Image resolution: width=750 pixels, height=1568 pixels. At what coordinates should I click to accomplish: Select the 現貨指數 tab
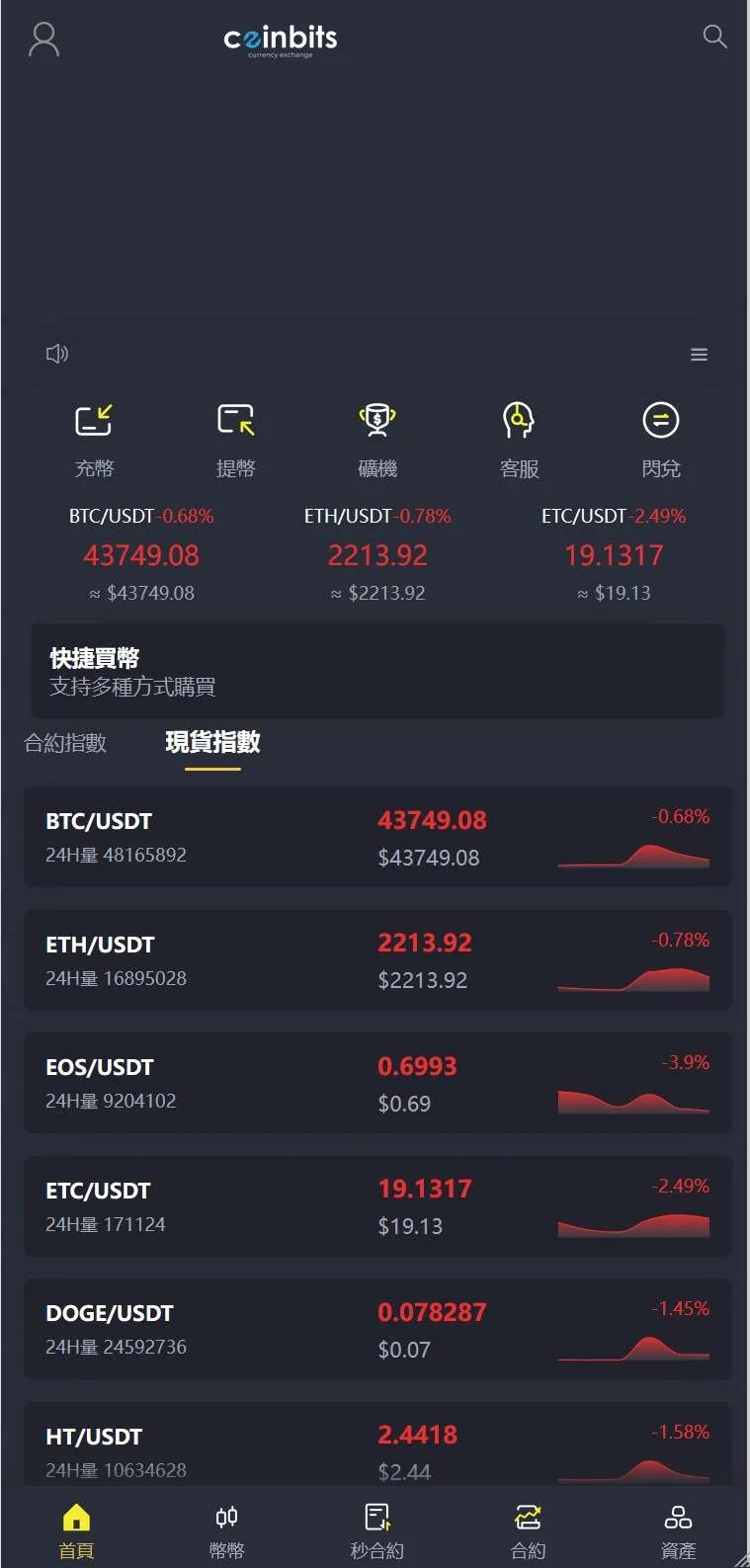[x=212, y=743]
